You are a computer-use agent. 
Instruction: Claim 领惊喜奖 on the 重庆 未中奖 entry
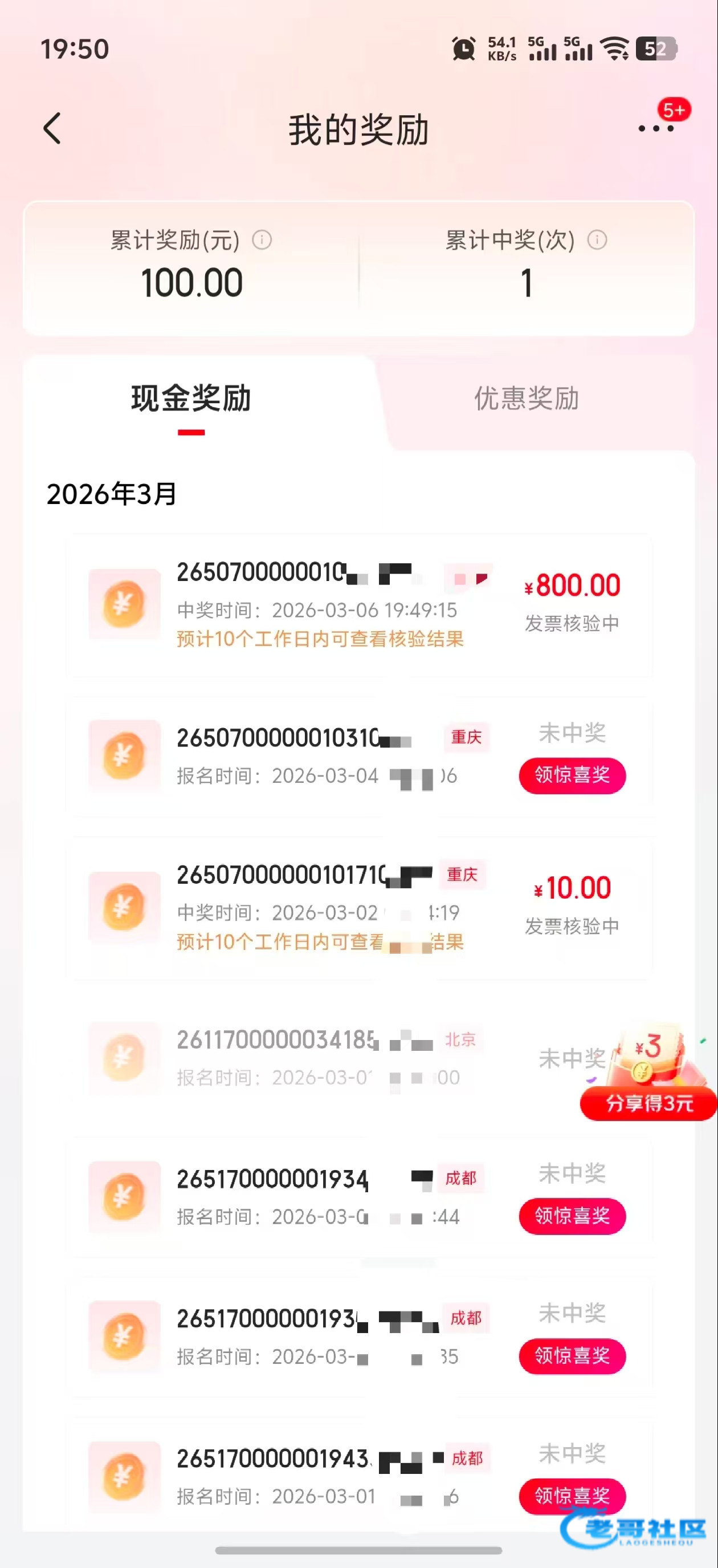click(x=572, y=775)
